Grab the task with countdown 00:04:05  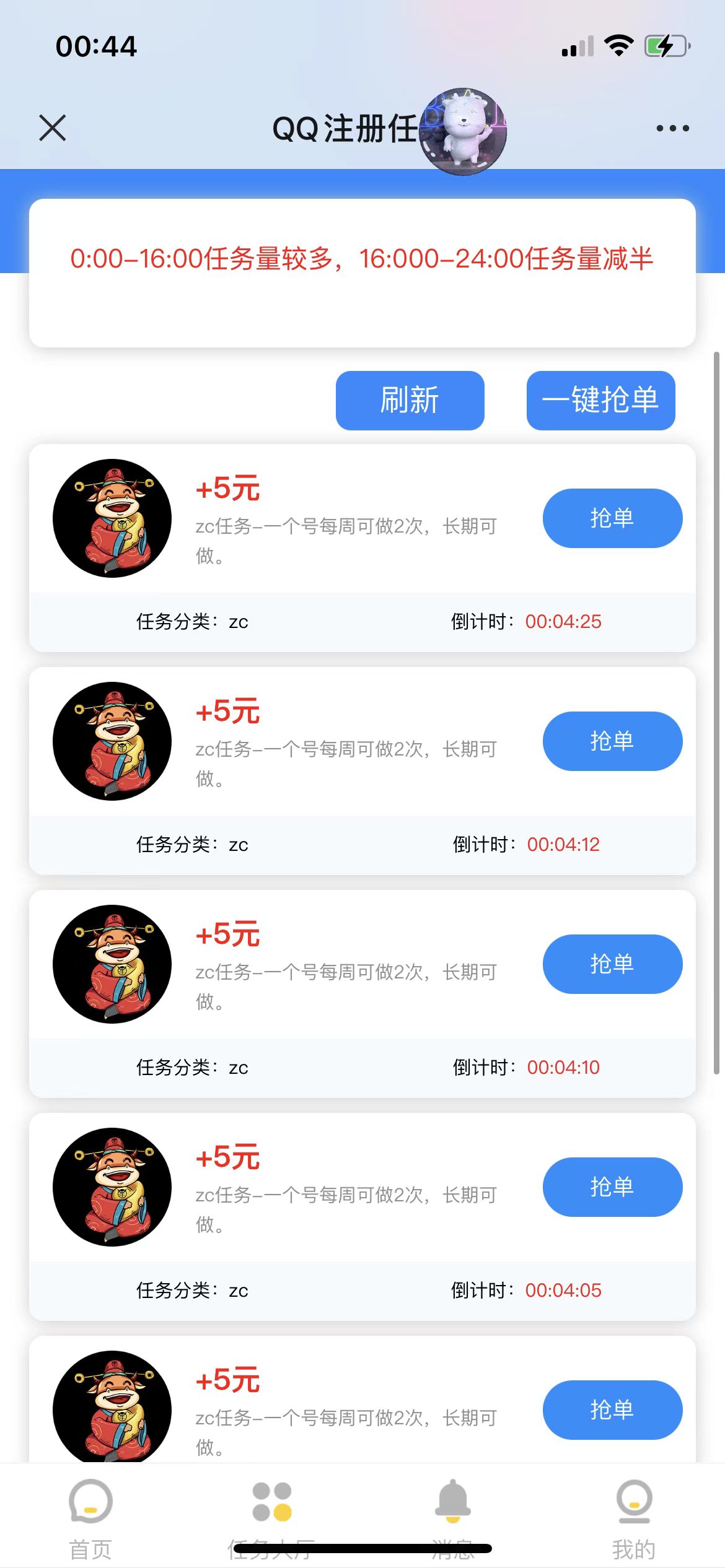[x=612, y=1187]
